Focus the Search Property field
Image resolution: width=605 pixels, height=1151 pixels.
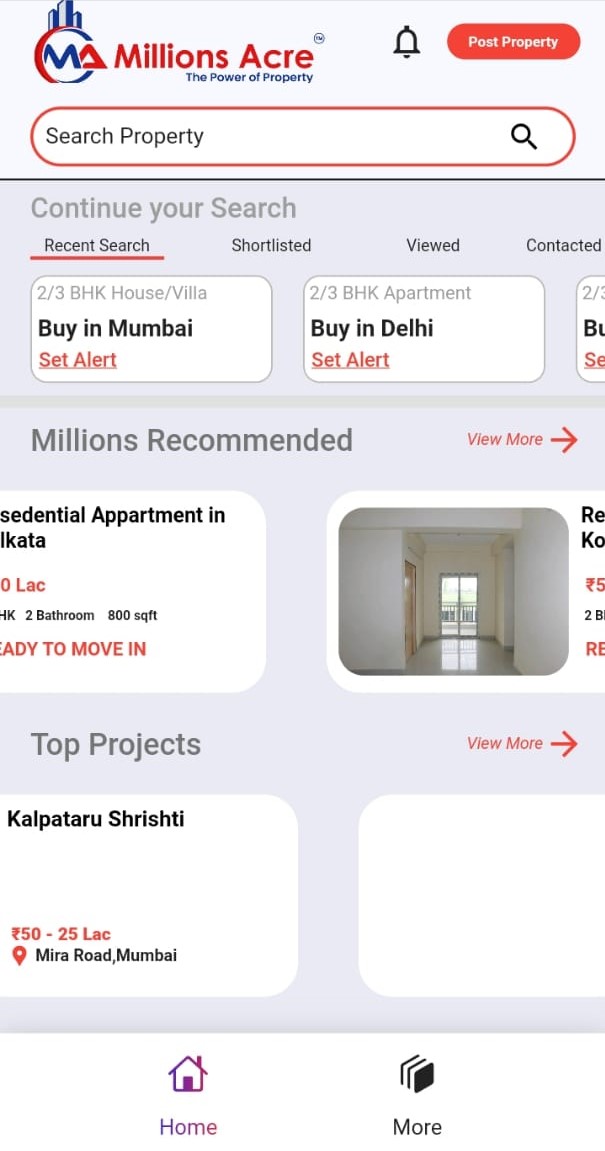[270, 137]
